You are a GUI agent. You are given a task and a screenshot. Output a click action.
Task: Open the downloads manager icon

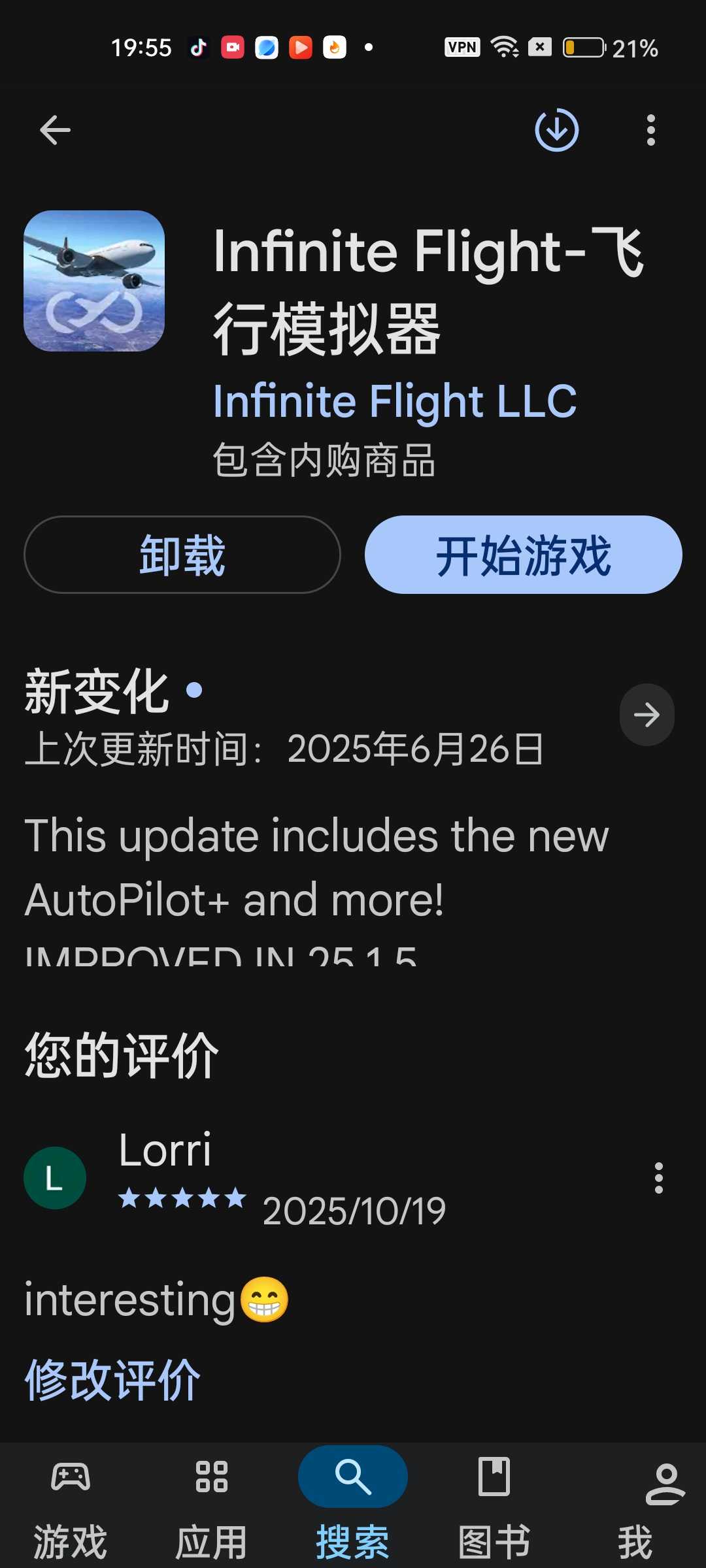click(556, 130)
